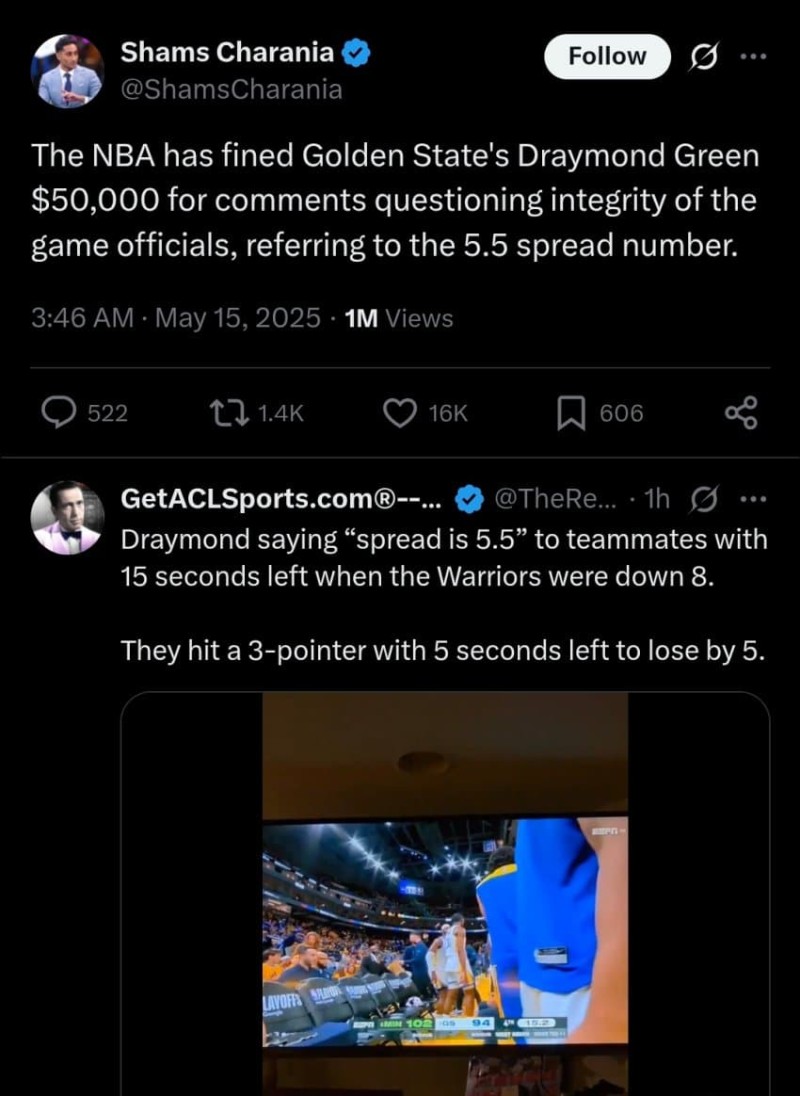Follow Shams Charania
Image resolution: width=800 pixels, height=1096 pixels.
click(x=607, y=57)
